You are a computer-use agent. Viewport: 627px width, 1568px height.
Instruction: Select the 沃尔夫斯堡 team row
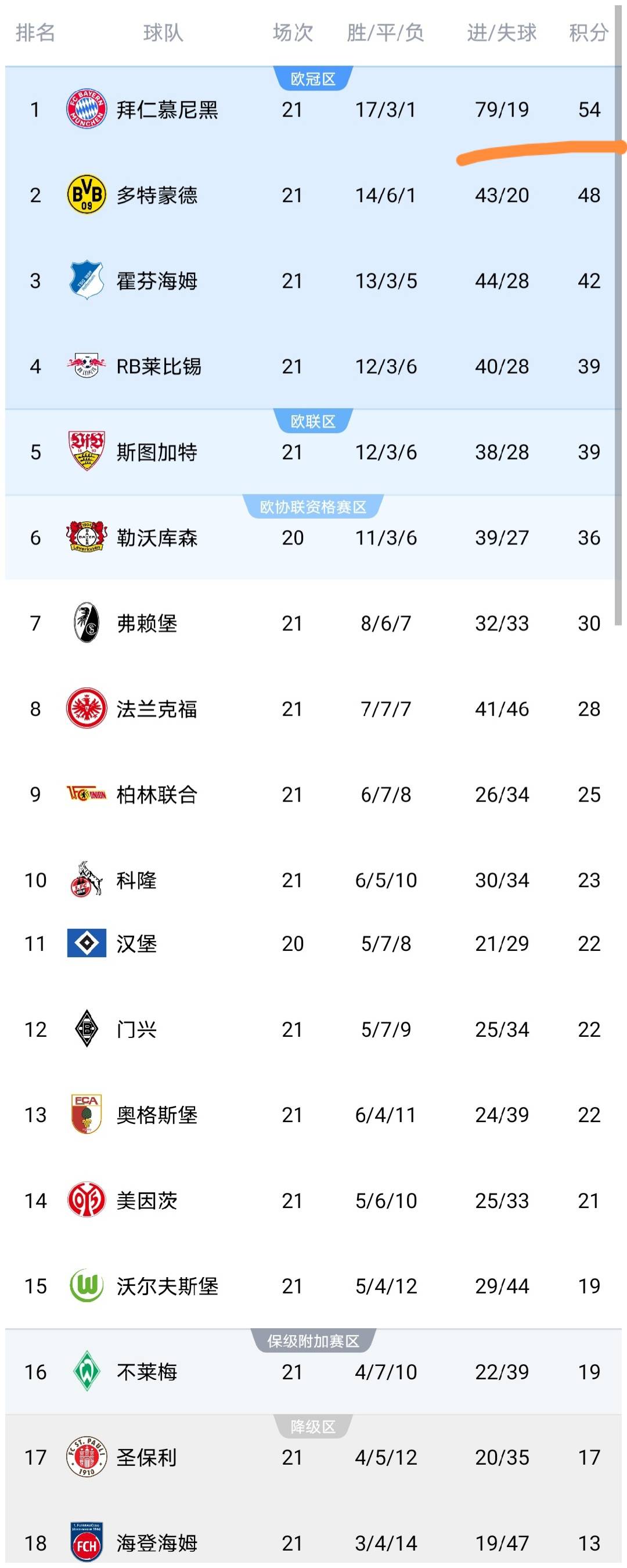167,1286
